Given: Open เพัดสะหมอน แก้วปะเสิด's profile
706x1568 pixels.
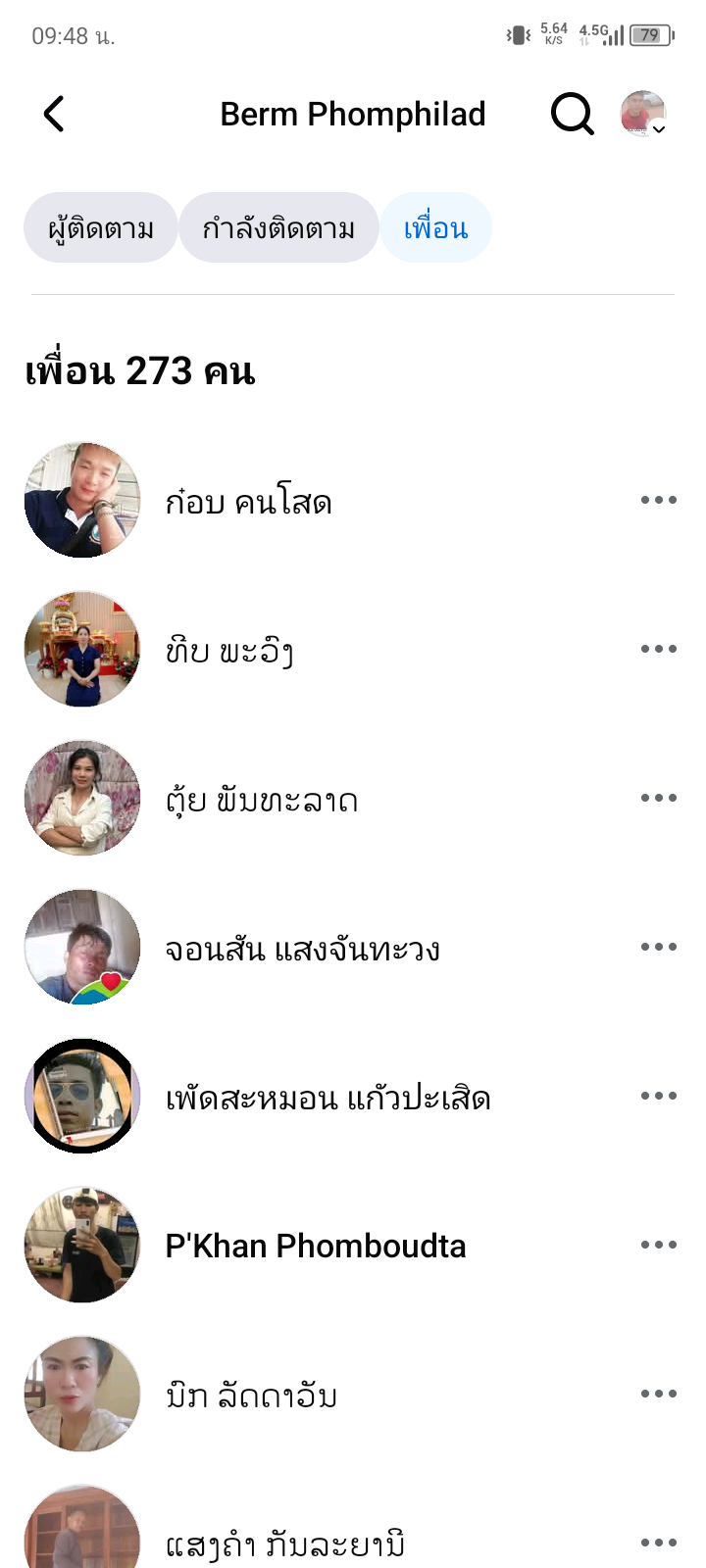Looking at the screenshot, I should coord(328,1098).
